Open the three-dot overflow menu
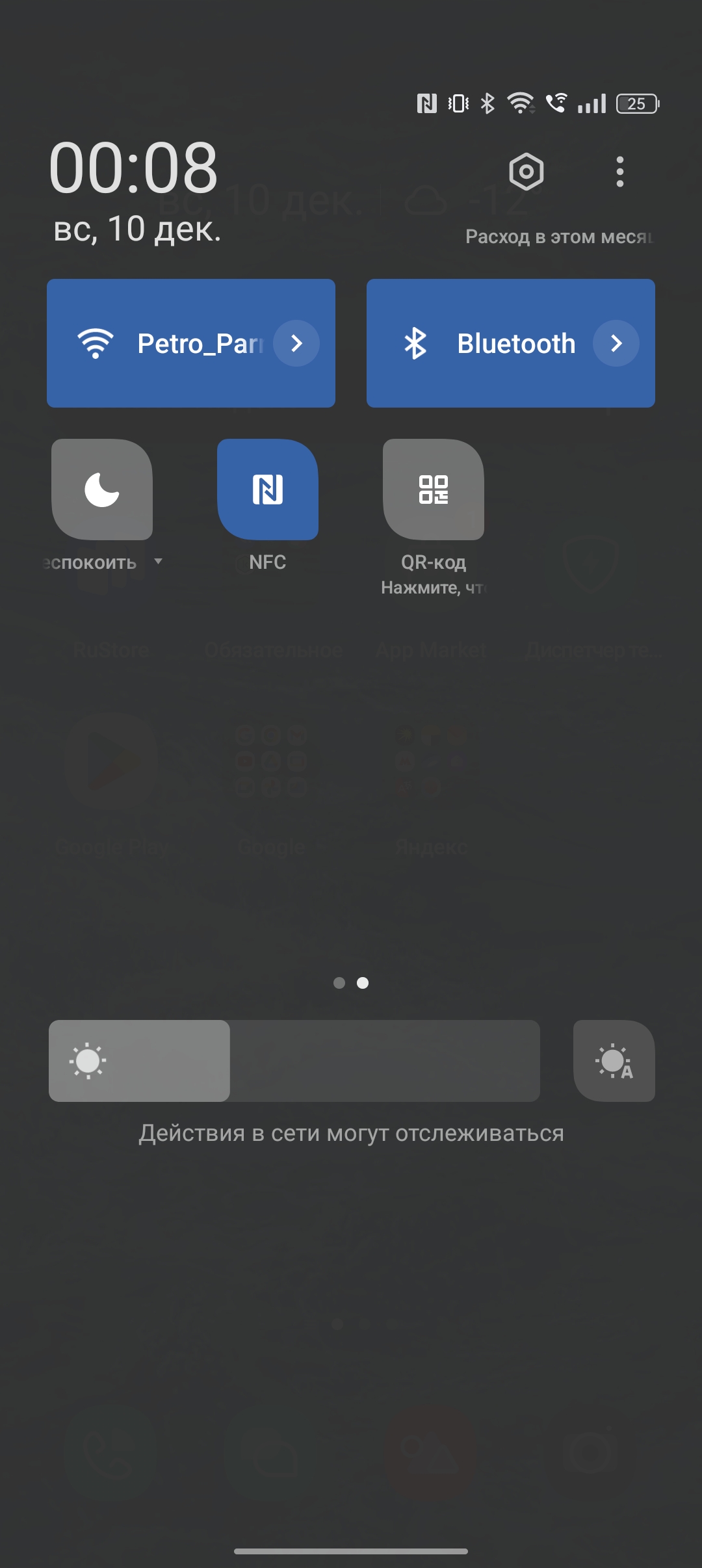The height and width of the screenshot is (1568, 702). pos(620,172)
